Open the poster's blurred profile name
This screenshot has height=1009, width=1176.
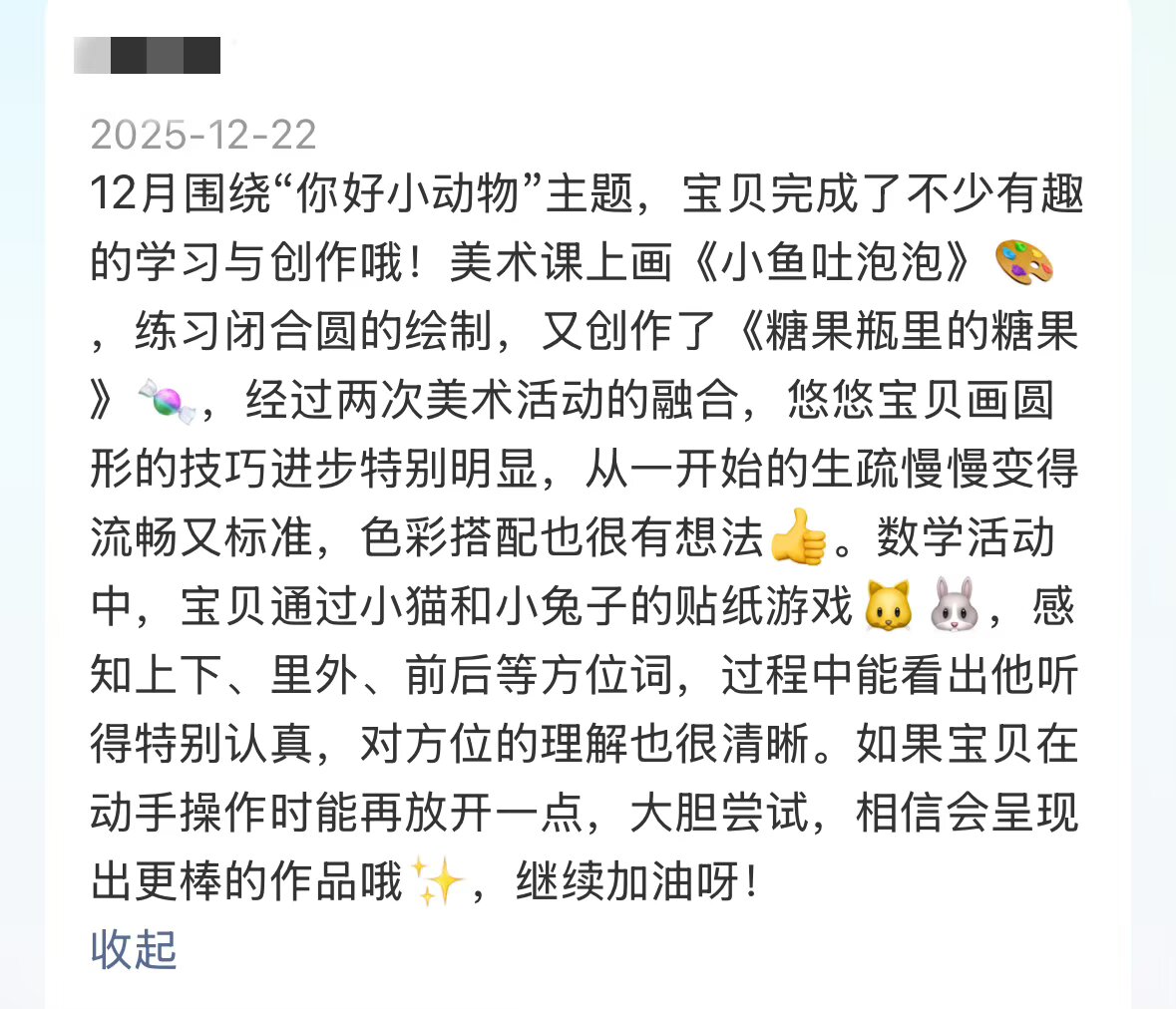tap(148, 56)
